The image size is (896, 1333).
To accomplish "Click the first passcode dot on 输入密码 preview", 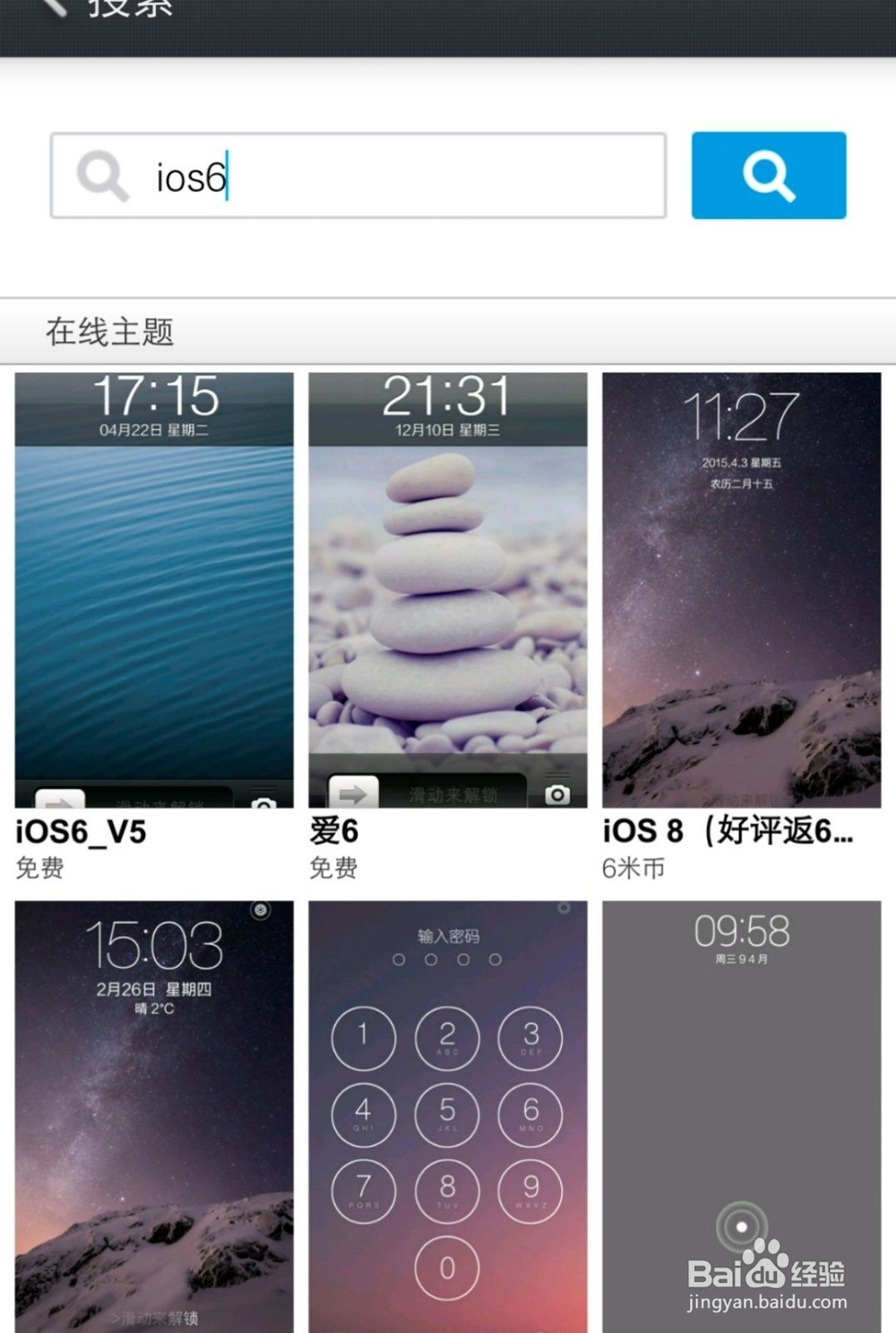I will [x=398, y=959].
